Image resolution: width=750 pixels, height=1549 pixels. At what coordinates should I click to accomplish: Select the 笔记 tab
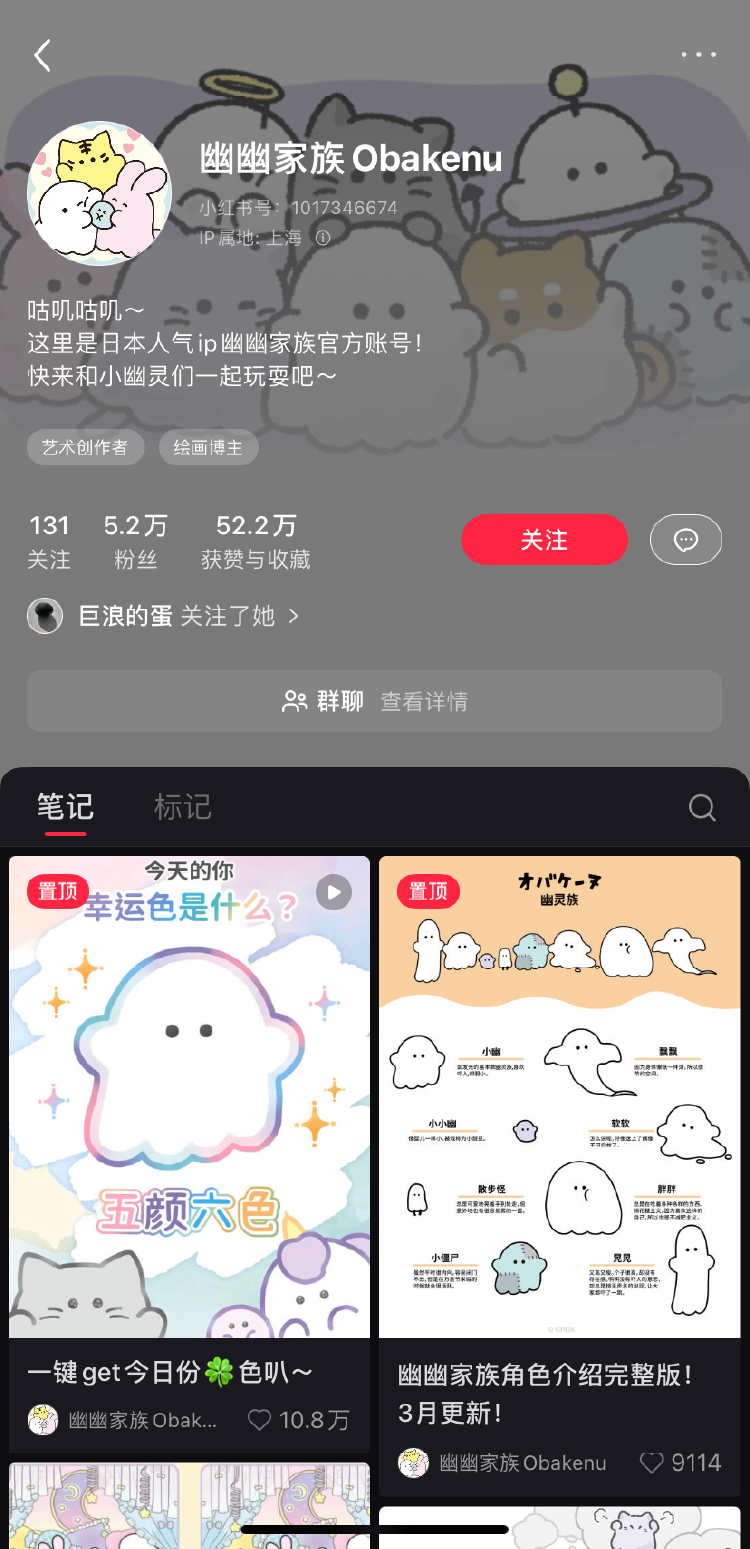65,807
